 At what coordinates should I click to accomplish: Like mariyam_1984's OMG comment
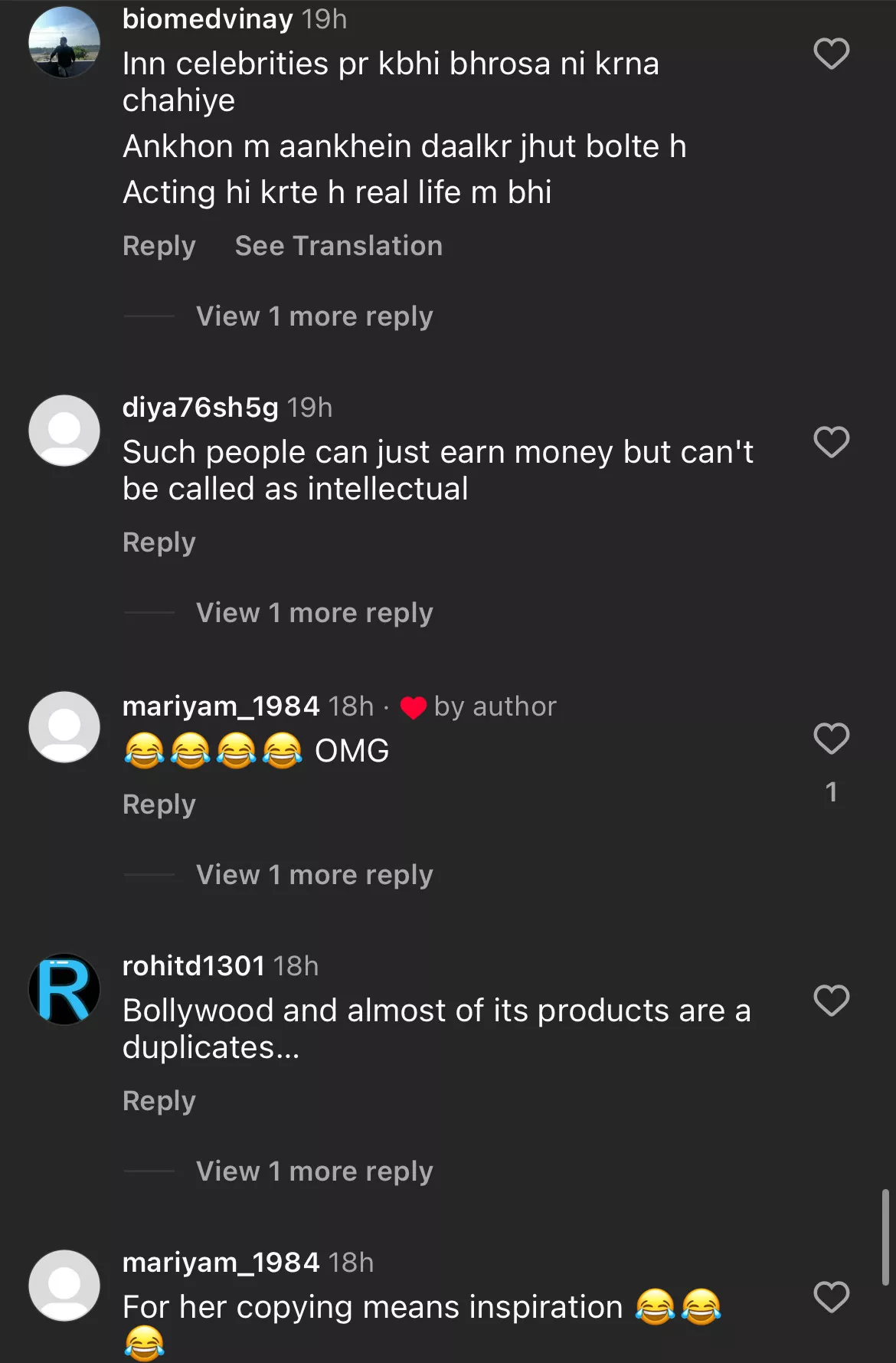831,739
